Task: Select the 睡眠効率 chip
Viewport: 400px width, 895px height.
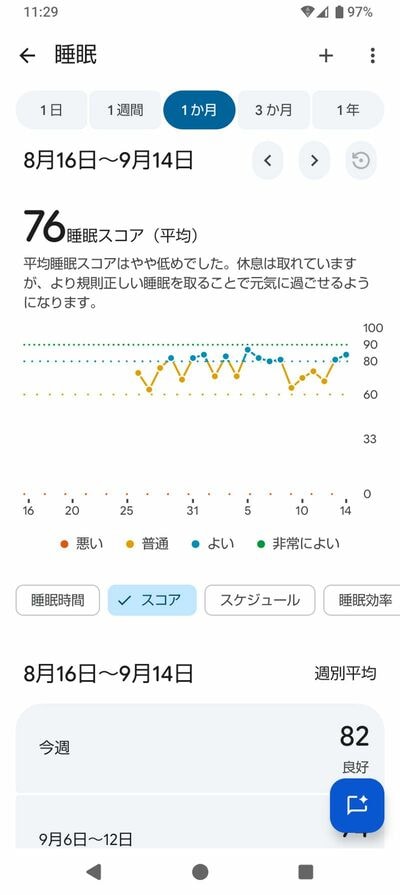Action: pyautogui.click(x=362, y=600)
